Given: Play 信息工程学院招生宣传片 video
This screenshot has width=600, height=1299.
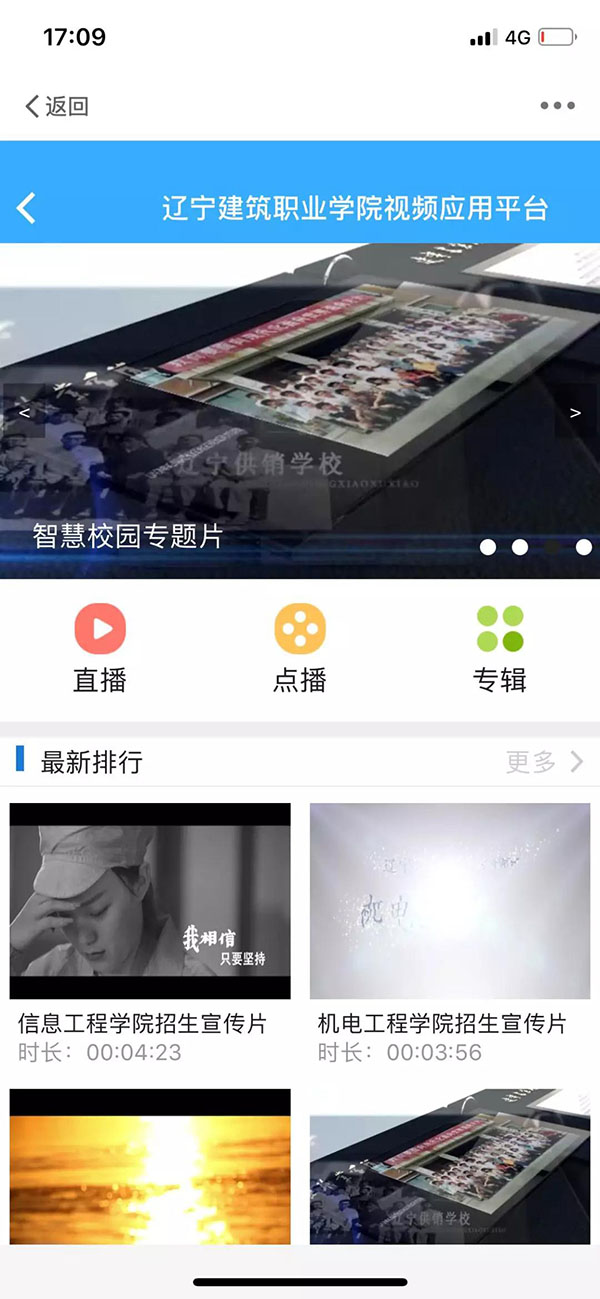Looking at the screenshot, I should 150,900.
